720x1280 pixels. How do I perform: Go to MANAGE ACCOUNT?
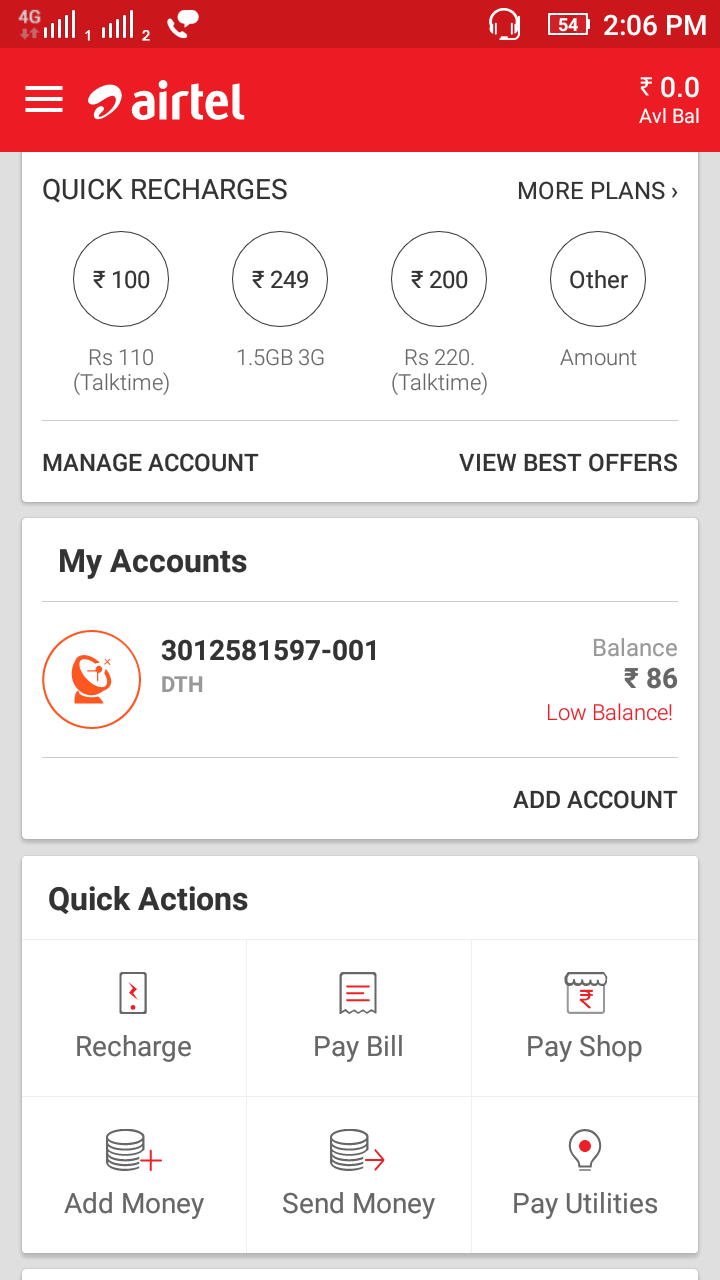click(x=150, y=463)
